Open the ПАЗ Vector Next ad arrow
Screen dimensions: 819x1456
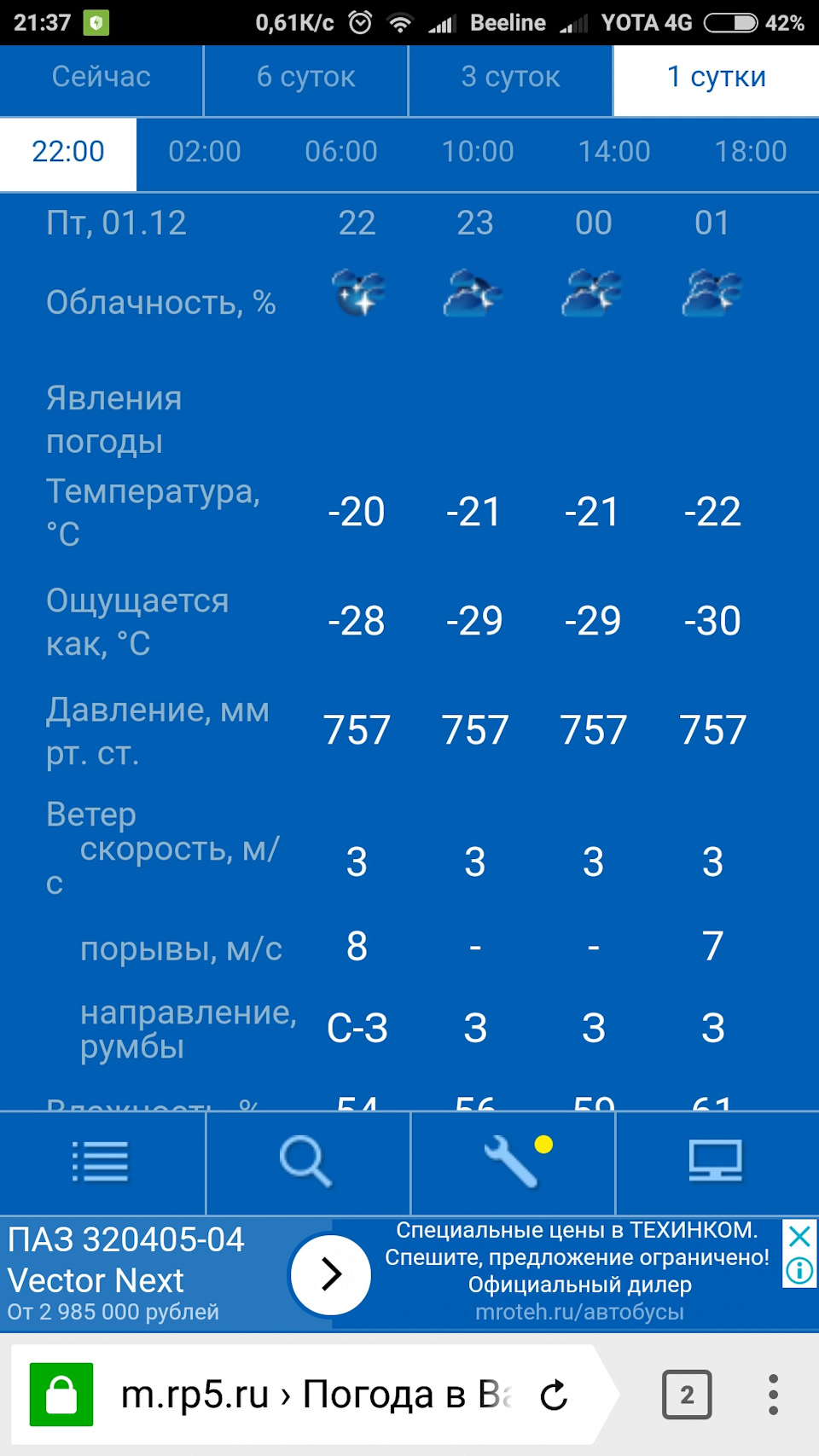331,1274
